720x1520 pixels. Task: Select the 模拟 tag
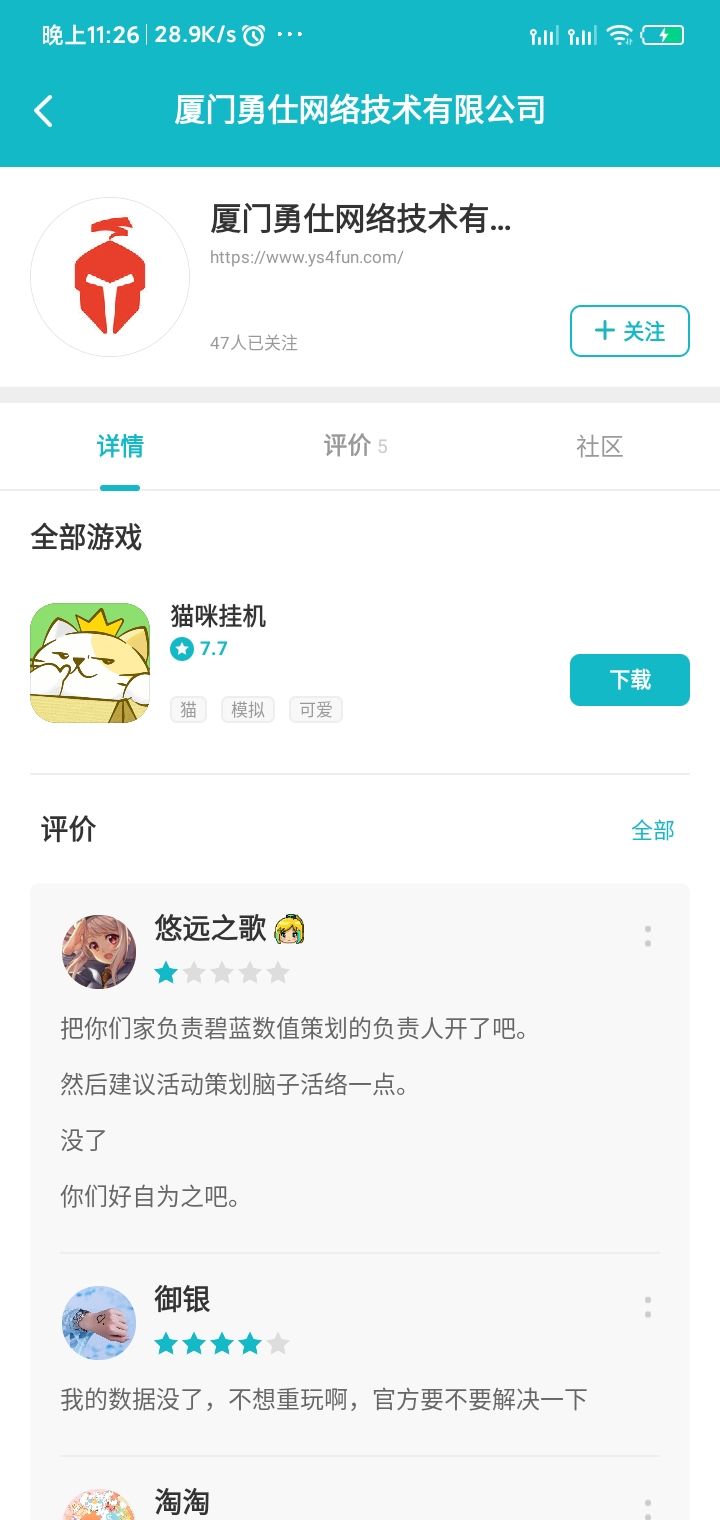pos(247,709)
